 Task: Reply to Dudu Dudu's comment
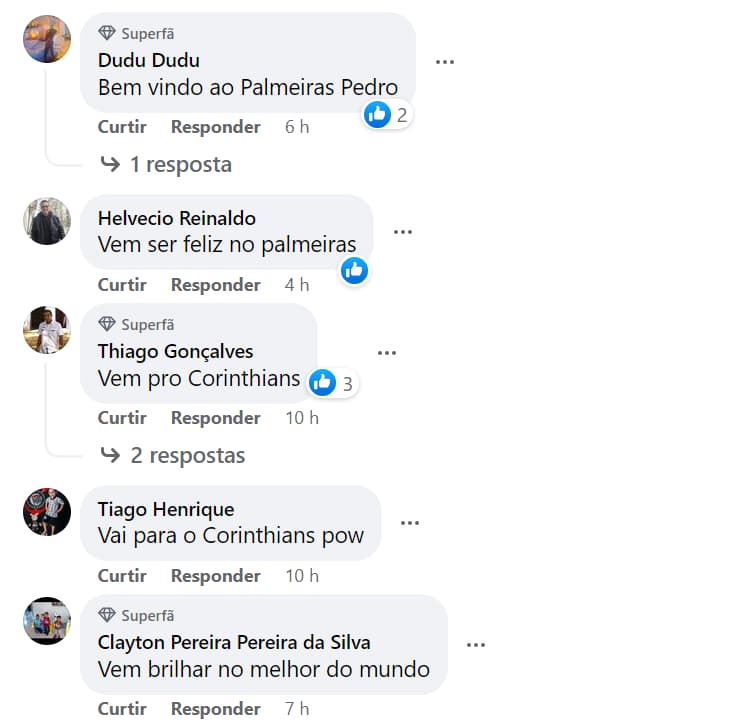(x=215, y=127)
